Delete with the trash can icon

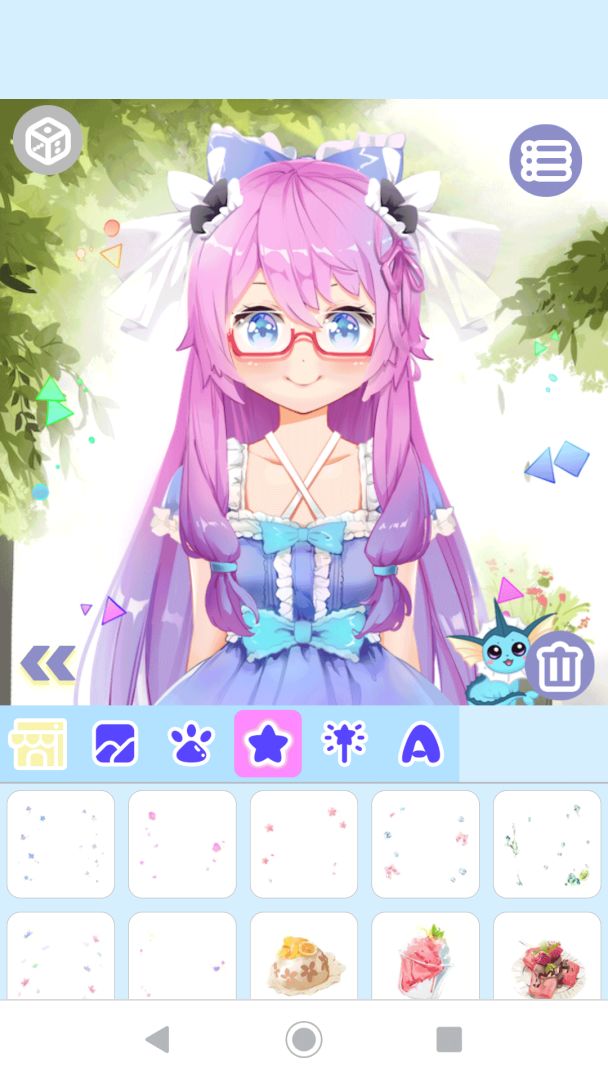click(x=560, y=666)
